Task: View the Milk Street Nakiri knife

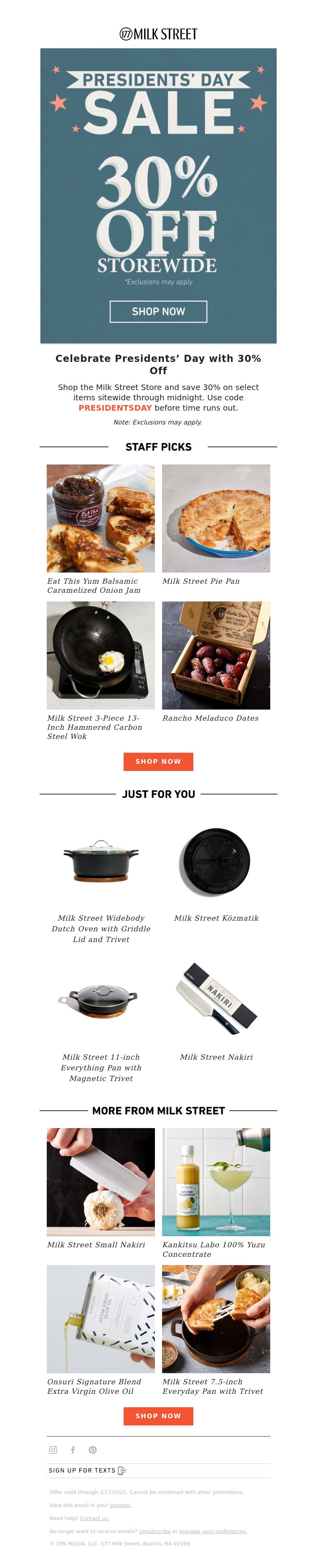Action: [x=216, y=1000]
